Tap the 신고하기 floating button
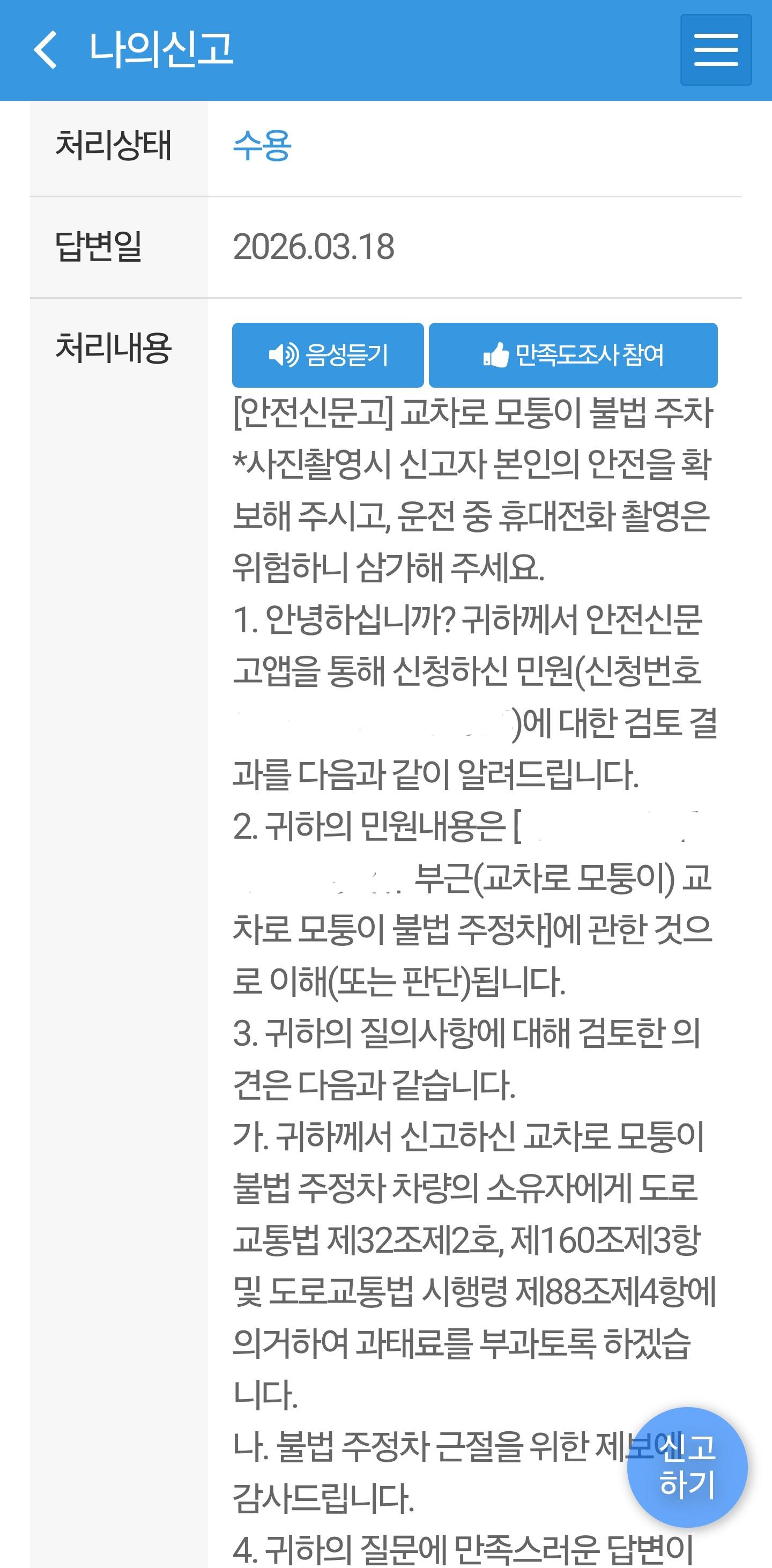The height and width of the screenshot is (1568, 772). click(687, 1467)
